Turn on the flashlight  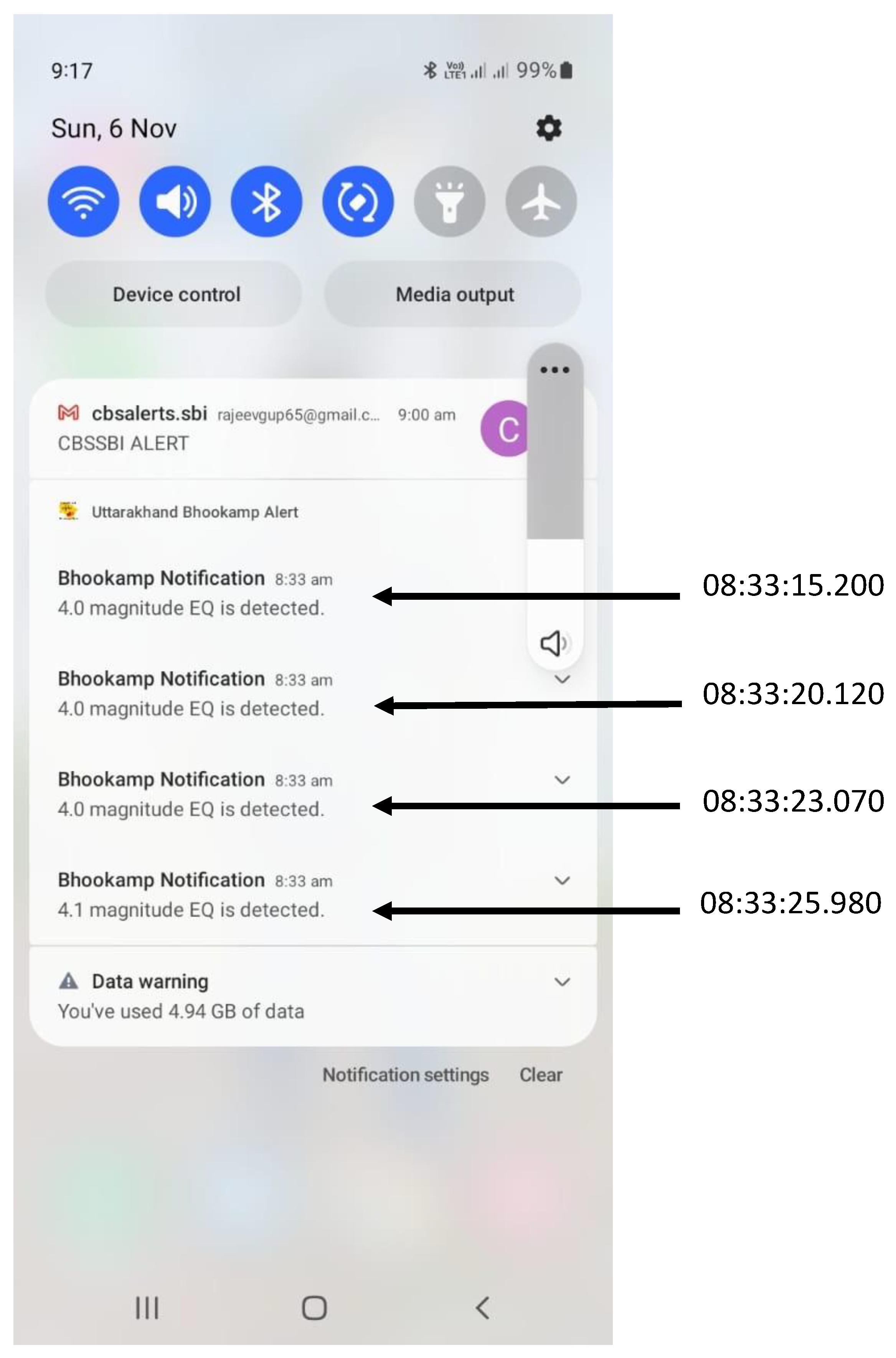click(x=450, y=202)
